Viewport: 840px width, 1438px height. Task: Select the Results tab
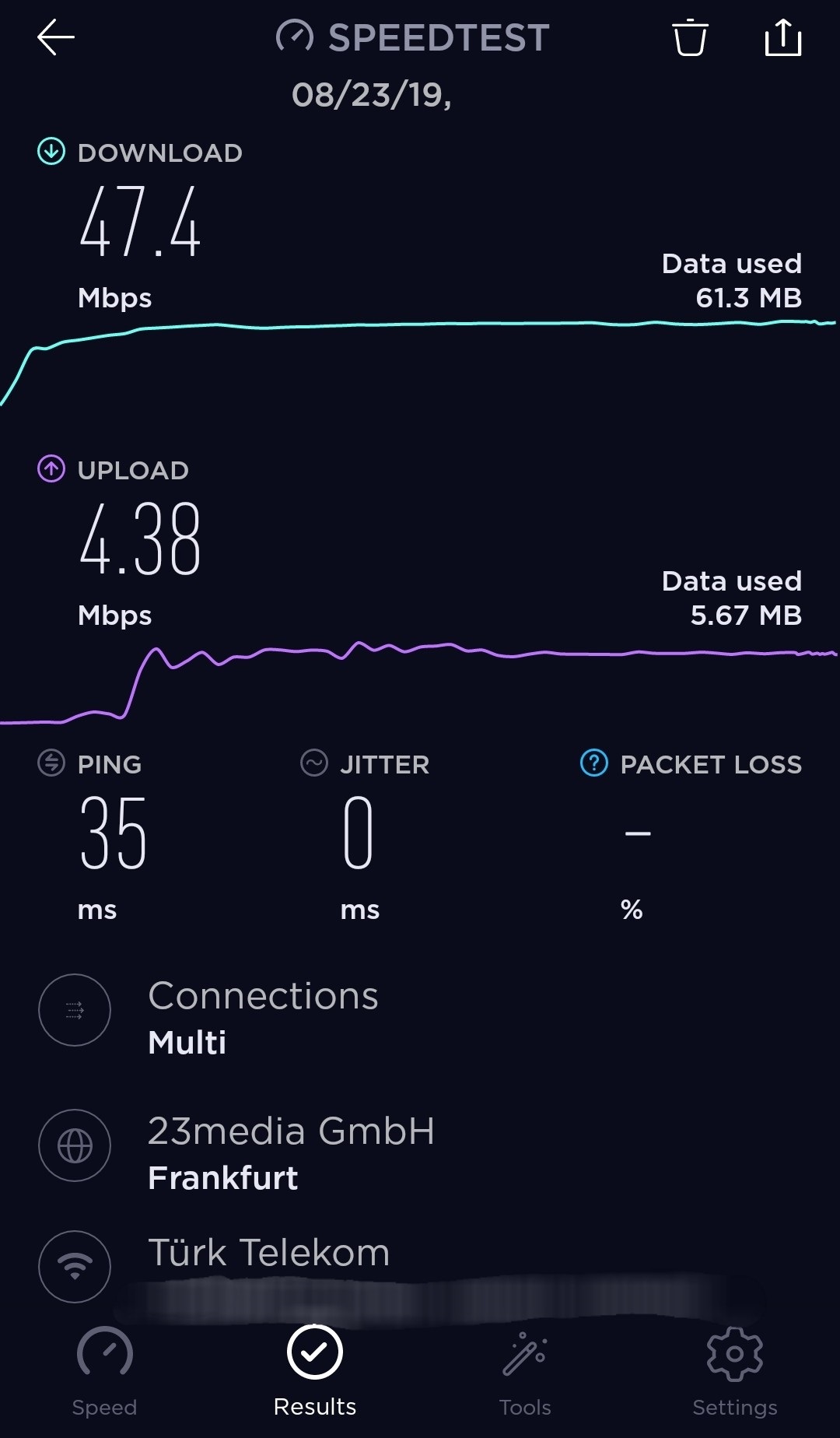pyautogui.click(x=315, y=1371)
